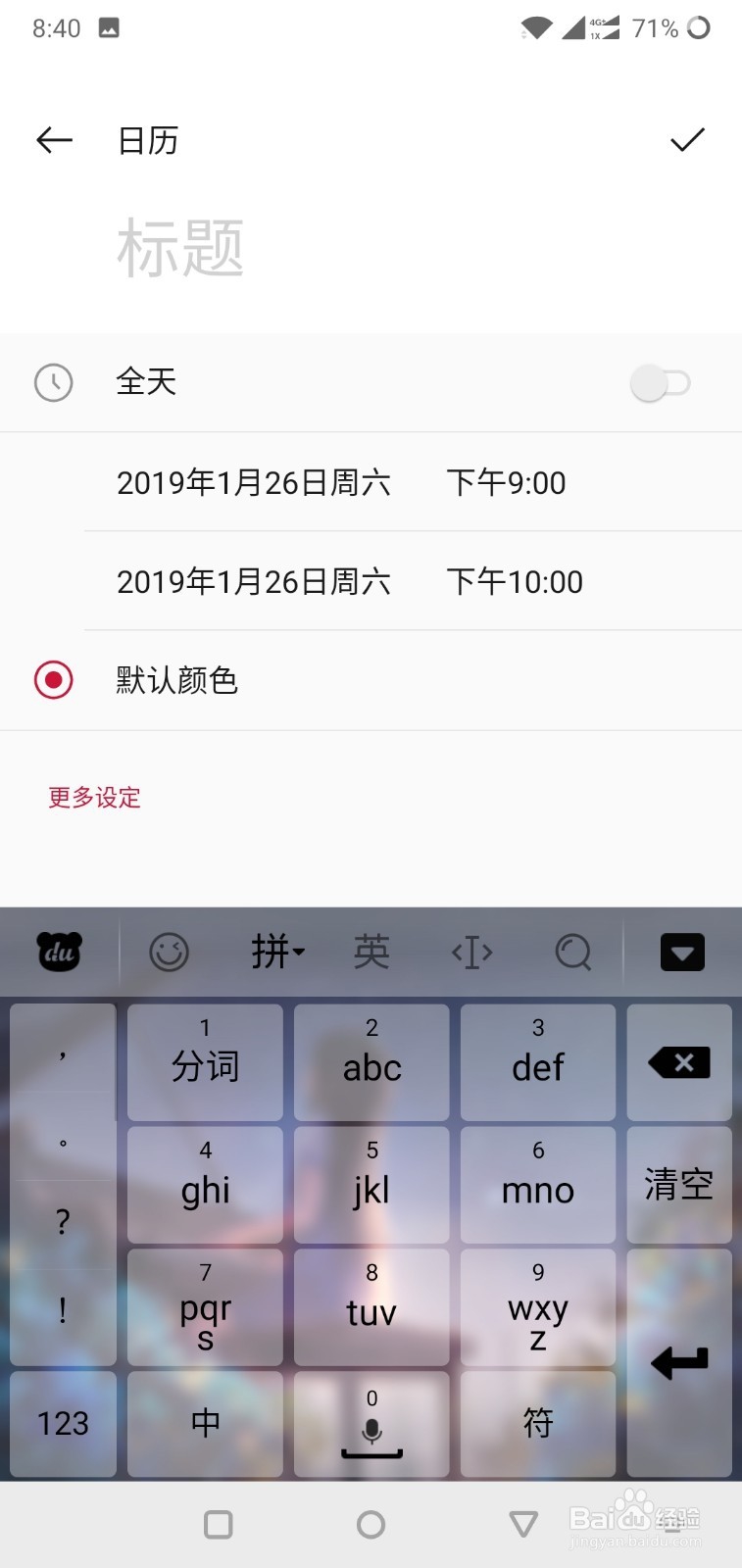Open keyboard search with magnifier icon
This screenshot has width=742, height=1568.
tap(573, 952)
